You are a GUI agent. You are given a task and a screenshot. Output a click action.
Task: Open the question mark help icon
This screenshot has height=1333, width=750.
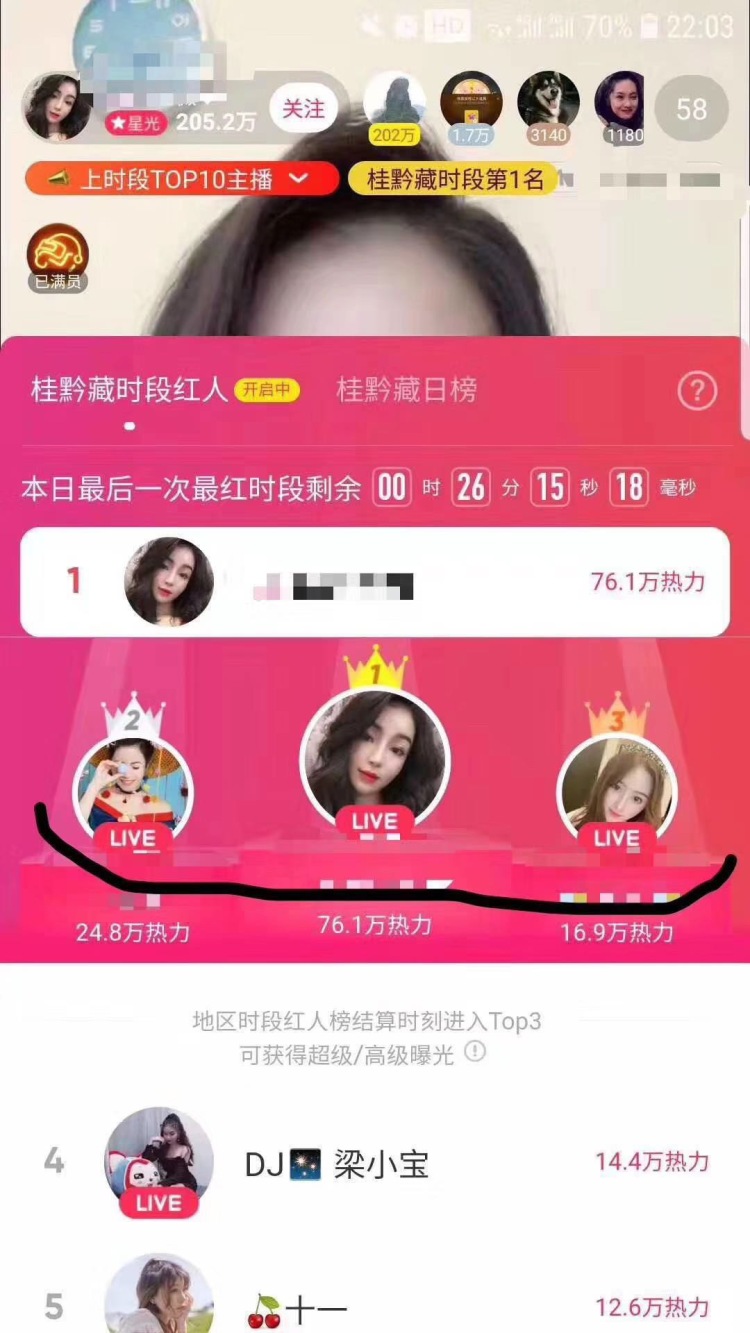(697, 391)
